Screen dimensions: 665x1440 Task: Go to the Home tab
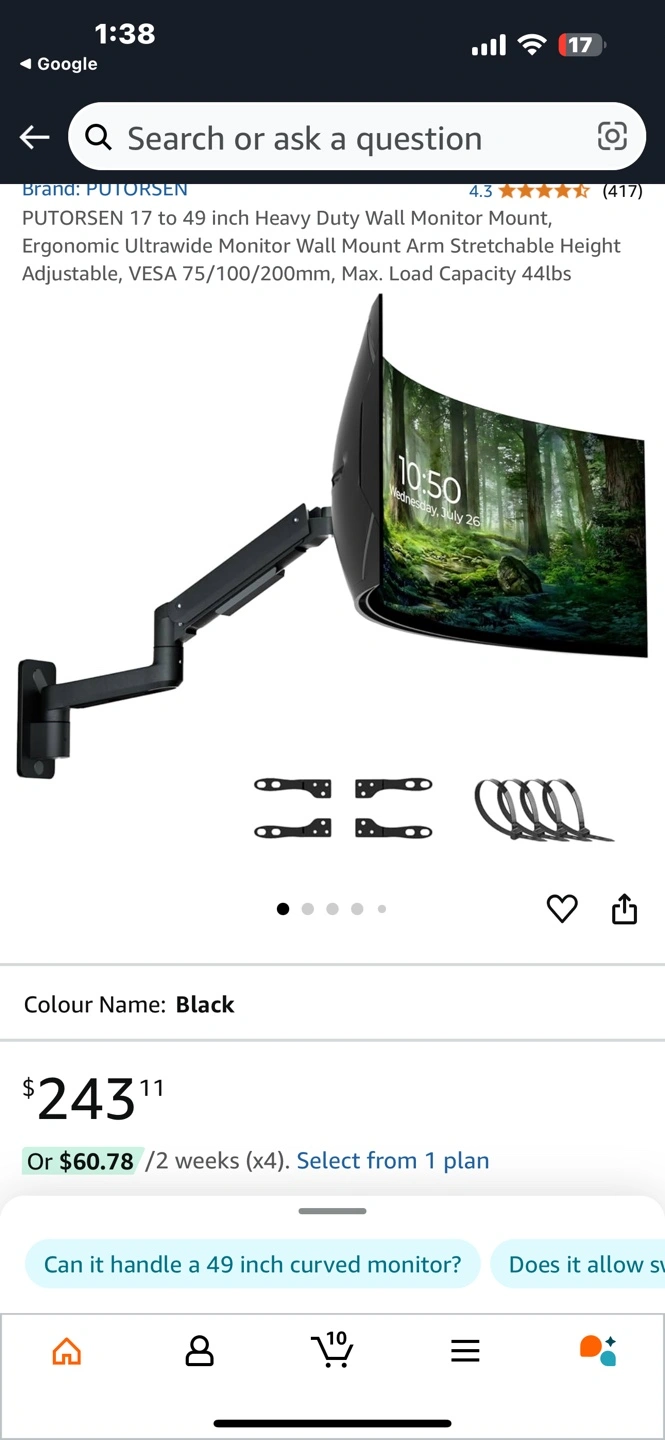point(67,1351)
